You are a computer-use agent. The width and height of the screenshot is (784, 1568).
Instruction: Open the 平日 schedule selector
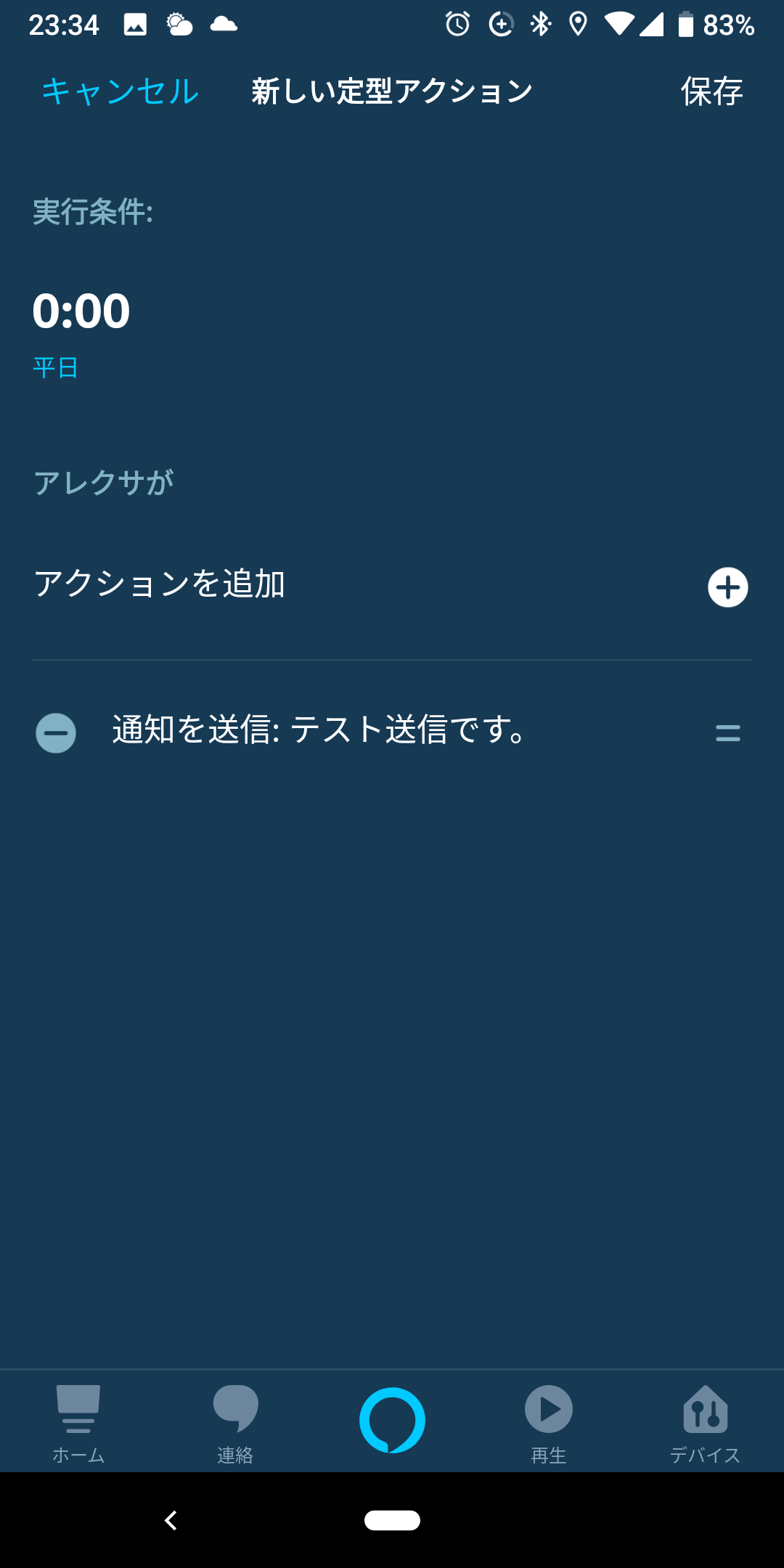[57, 369]
